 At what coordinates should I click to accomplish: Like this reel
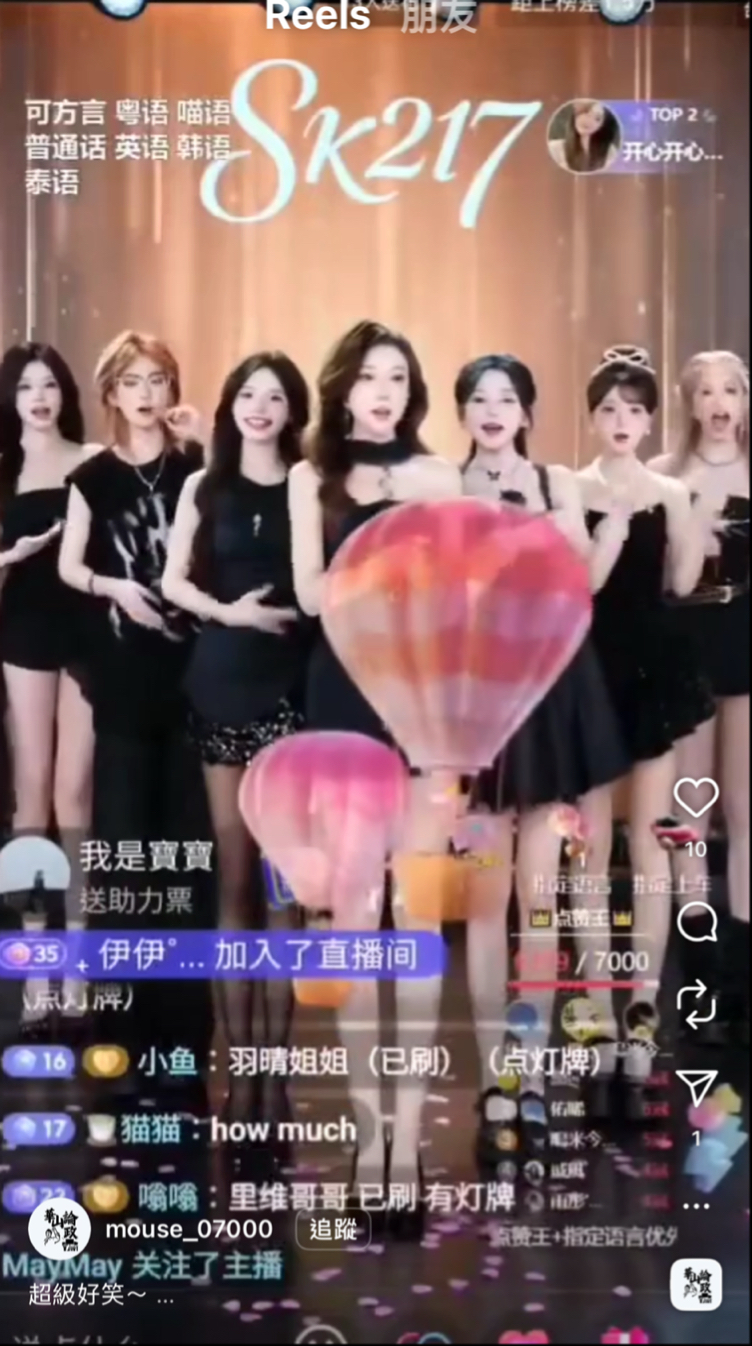click(x=696, y=798)
